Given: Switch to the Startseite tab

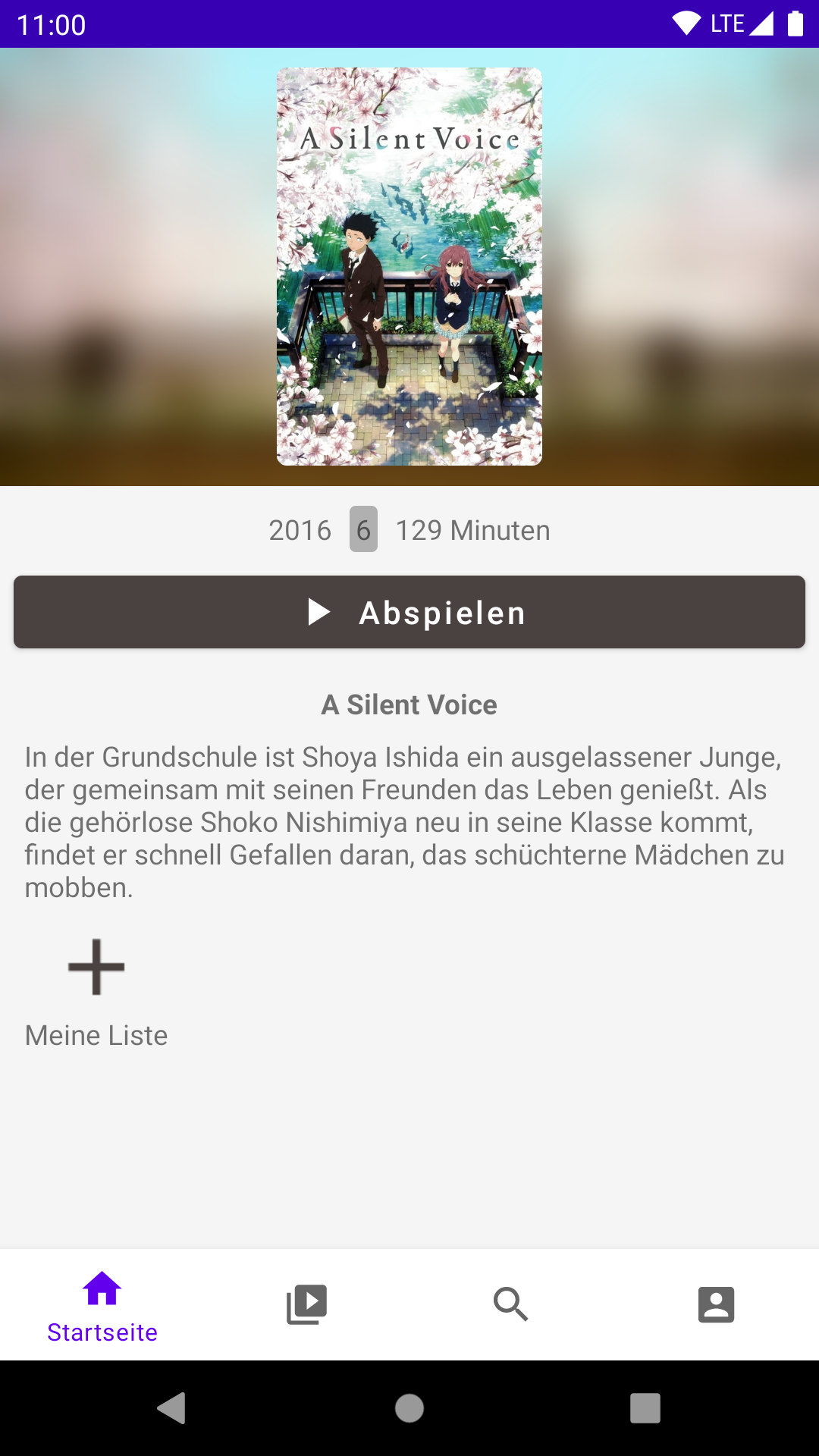Looking at the screenshot, I should click(102, 1306).
